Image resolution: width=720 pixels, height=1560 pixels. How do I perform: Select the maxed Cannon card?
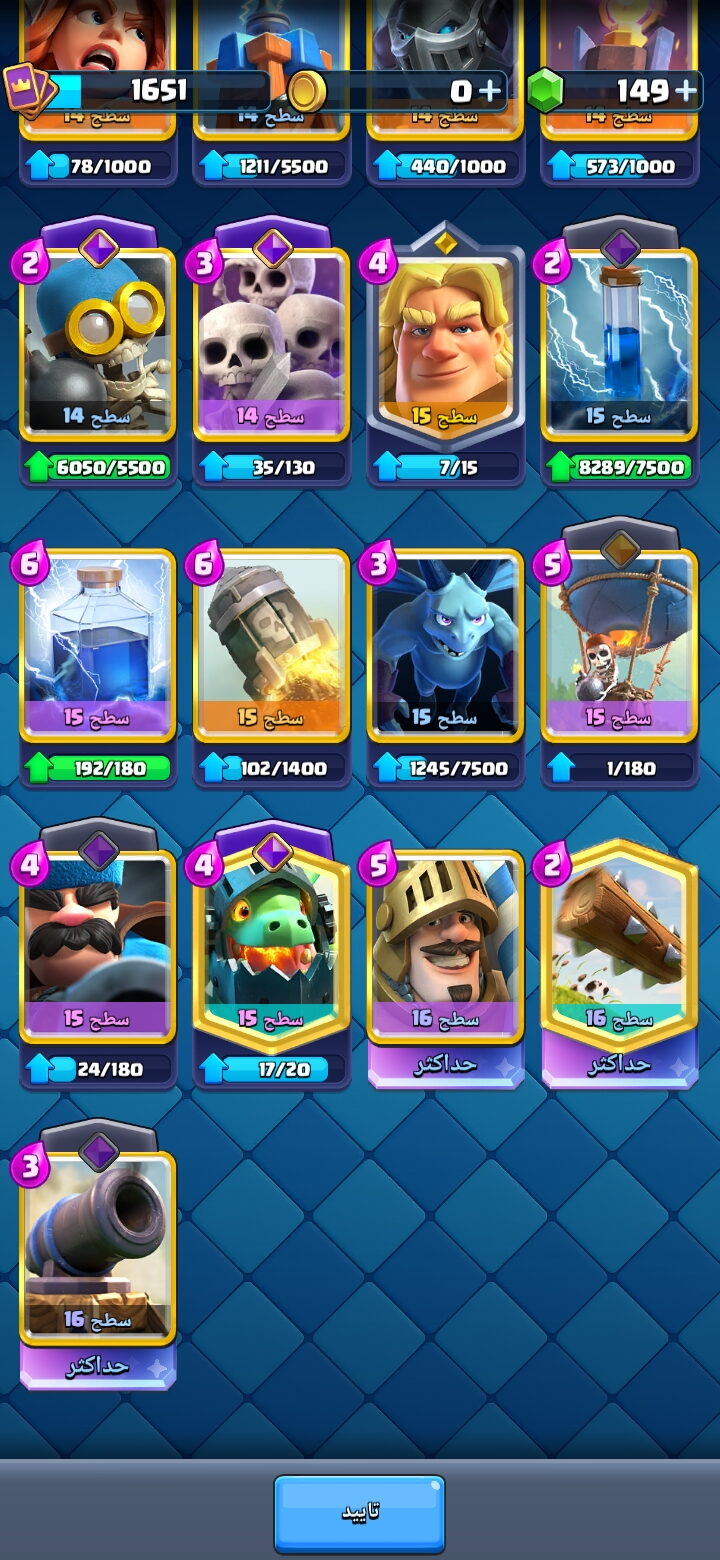(97, 1255)
